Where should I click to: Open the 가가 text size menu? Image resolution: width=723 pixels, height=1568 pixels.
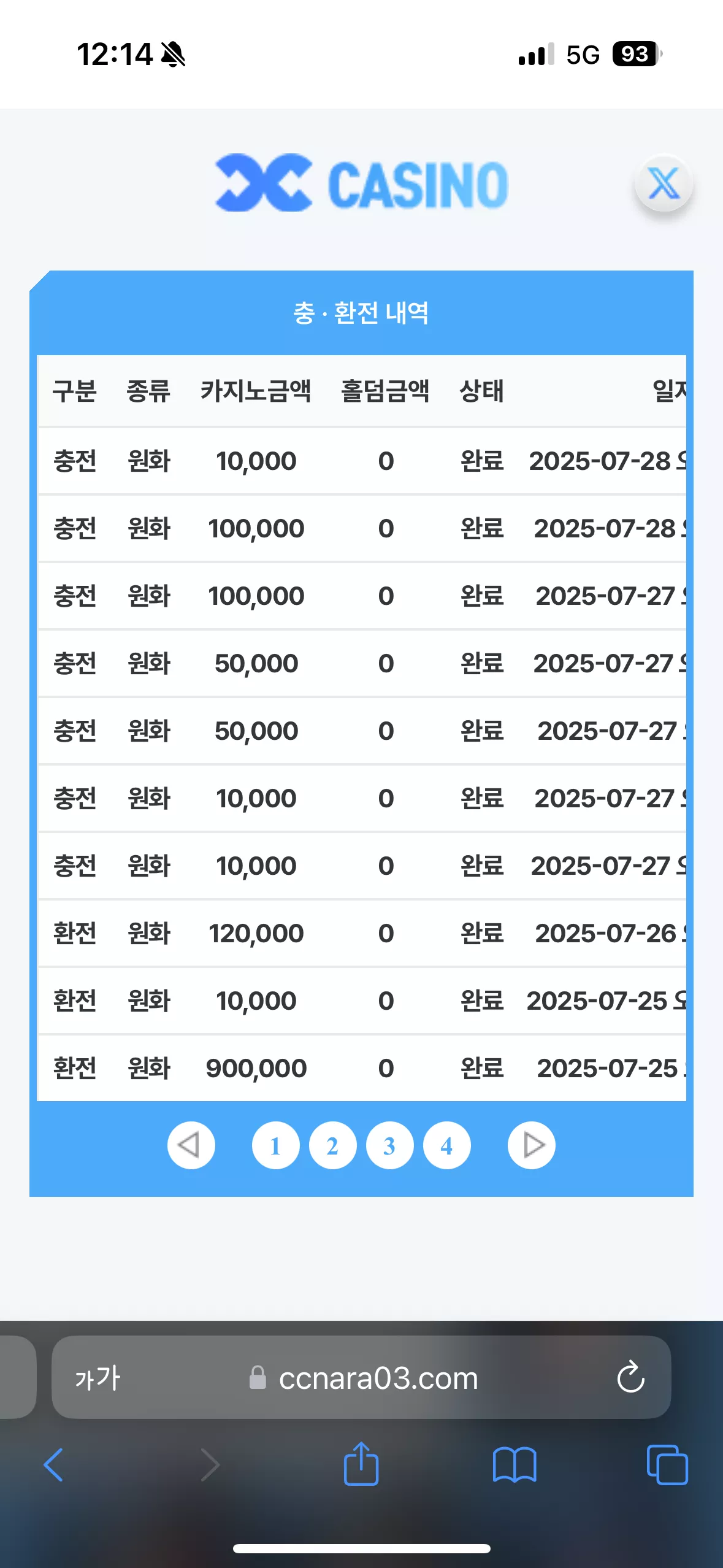pos(98,1378)
